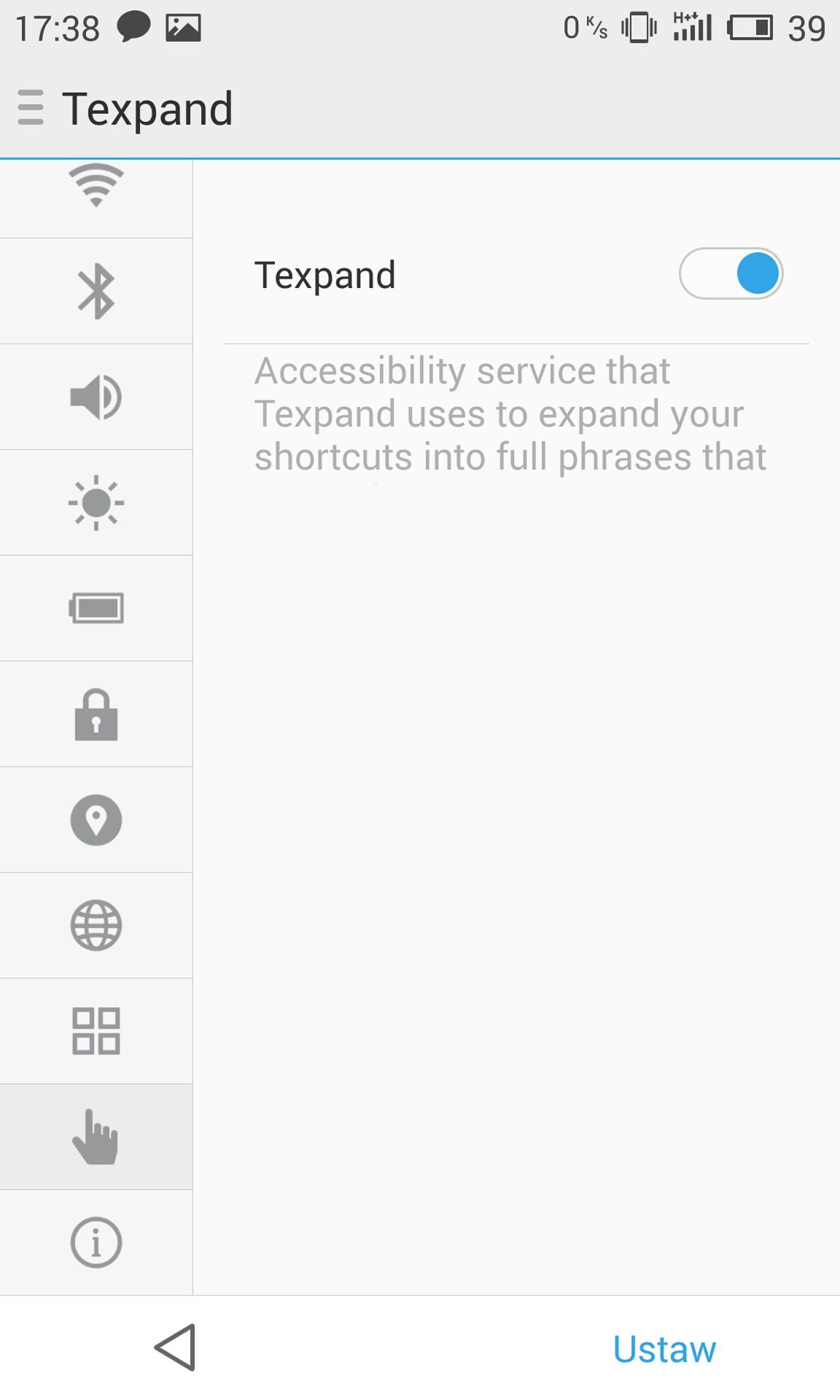
Task: Open the globe language settings section
Action: click(x=96, y=926)
